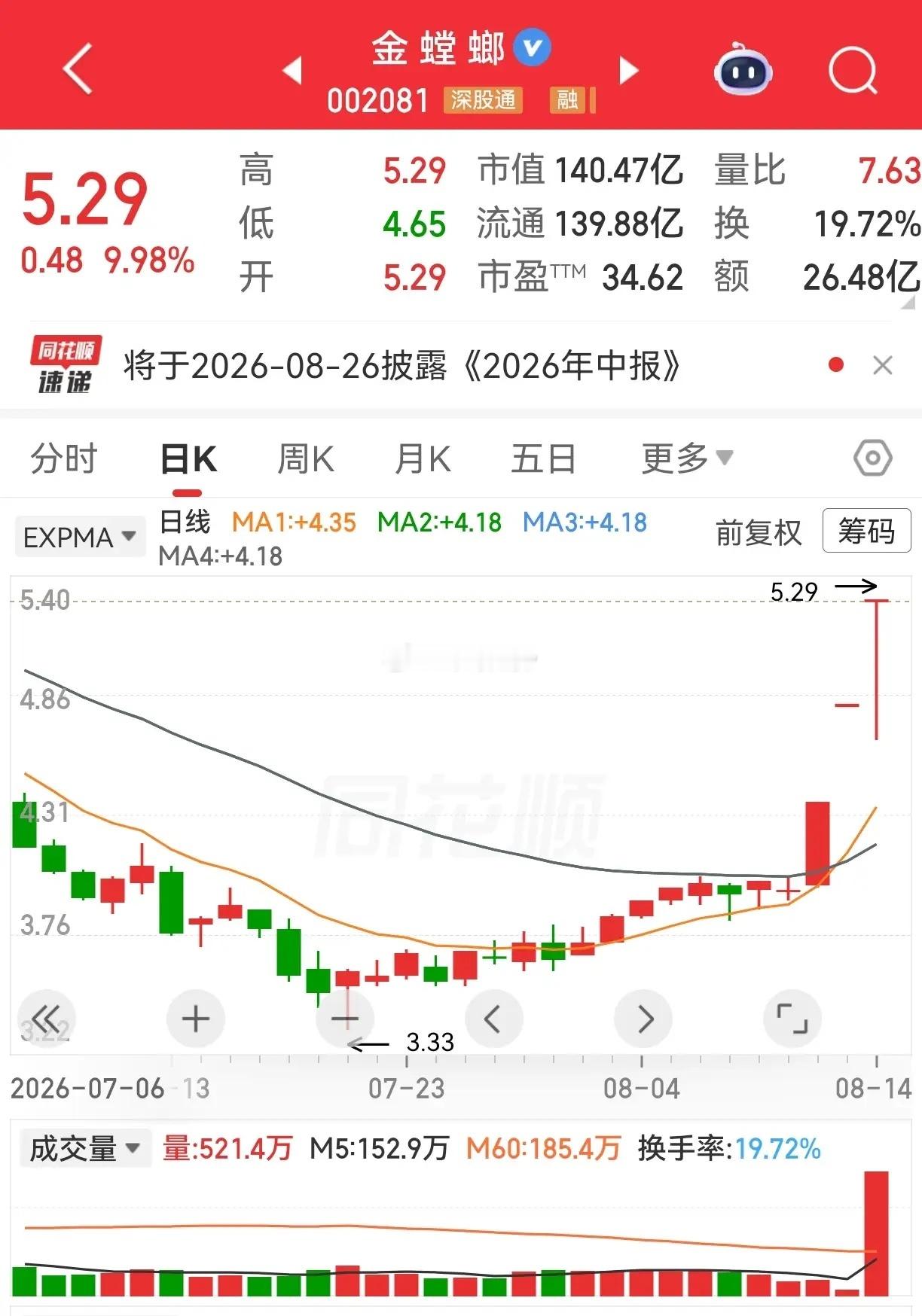Open the EXPMA indicator dropdown
Viewport: 922px width, 1316px height.
click(80, 538)
